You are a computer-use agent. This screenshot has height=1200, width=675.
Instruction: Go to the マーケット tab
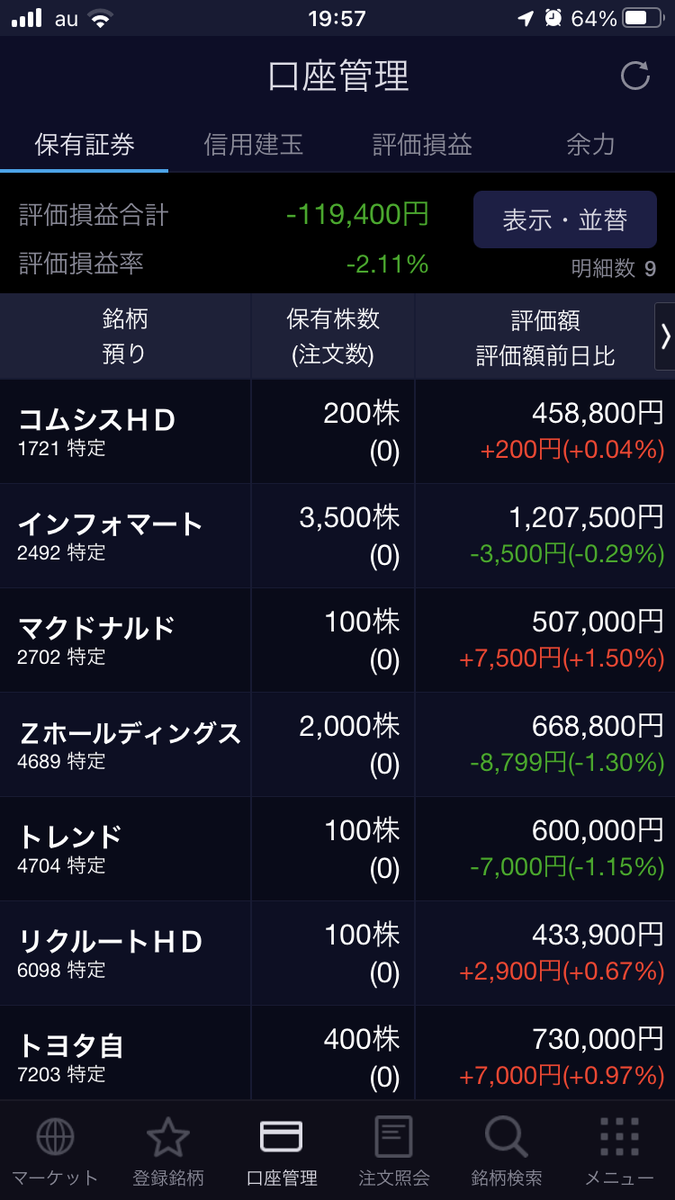[55, 1151]
